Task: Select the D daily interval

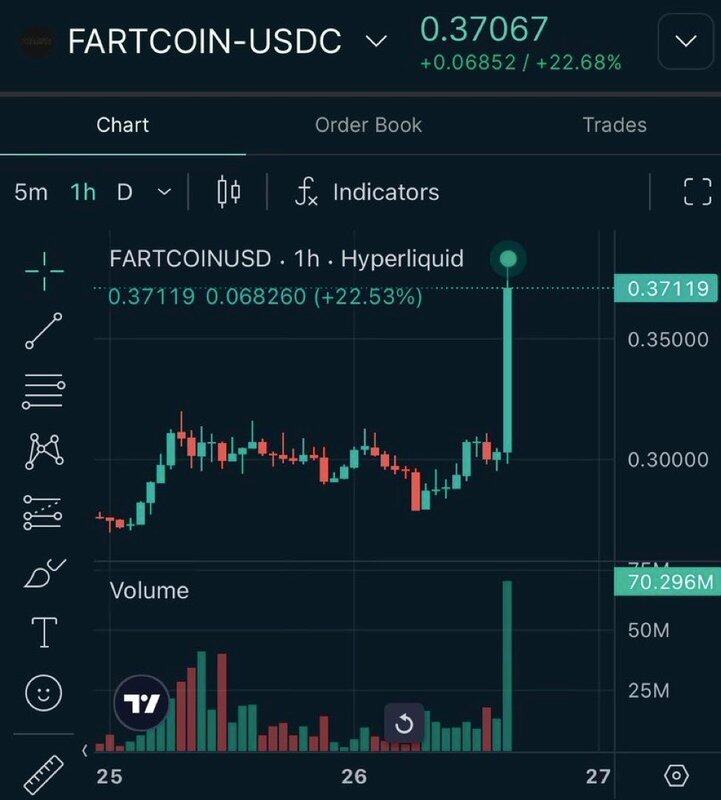Action: tap(125, 192)
